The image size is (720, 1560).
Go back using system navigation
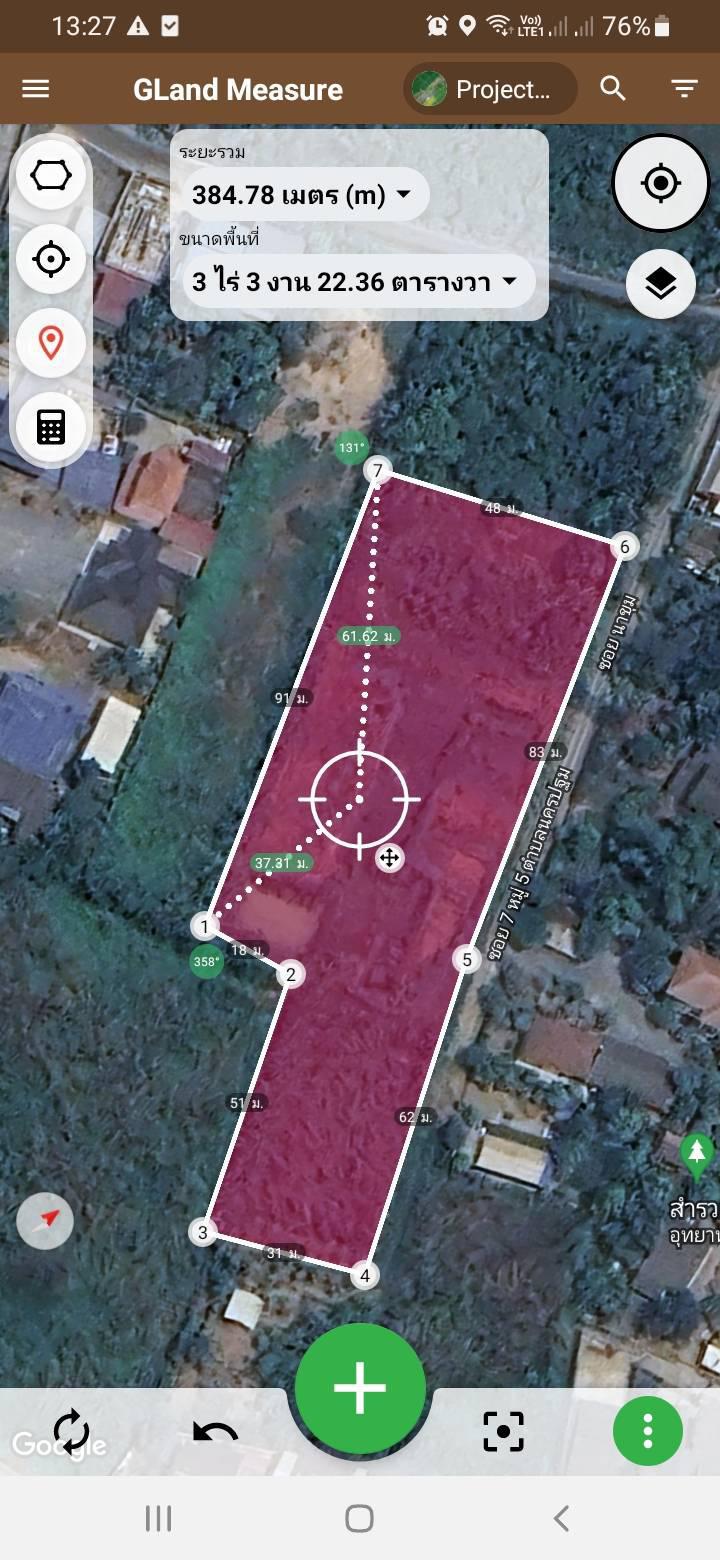point(562,1518)
